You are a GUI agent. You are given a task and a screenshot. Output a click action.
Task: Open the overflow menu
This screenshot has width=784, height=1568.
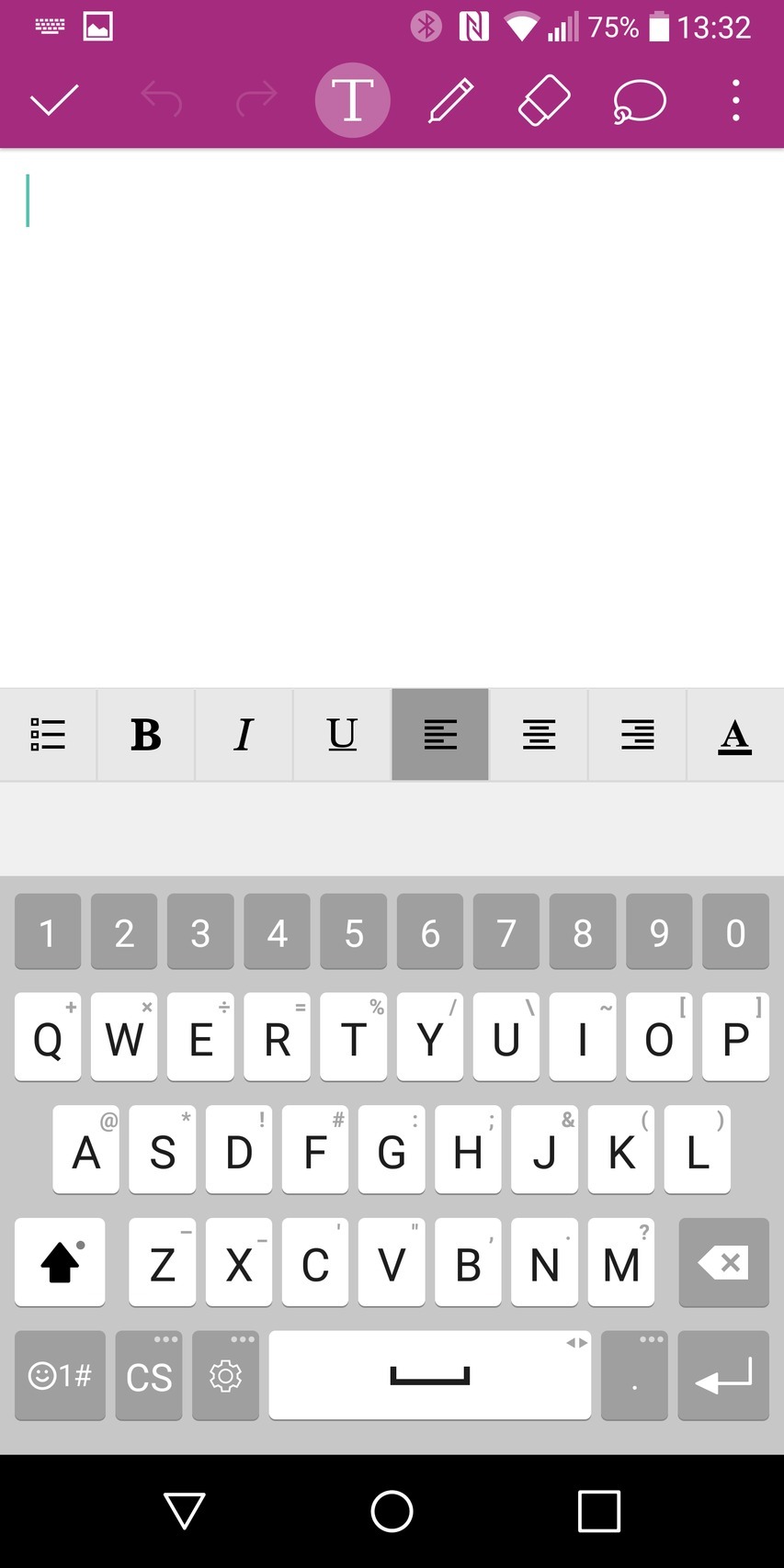pos(735,100)
